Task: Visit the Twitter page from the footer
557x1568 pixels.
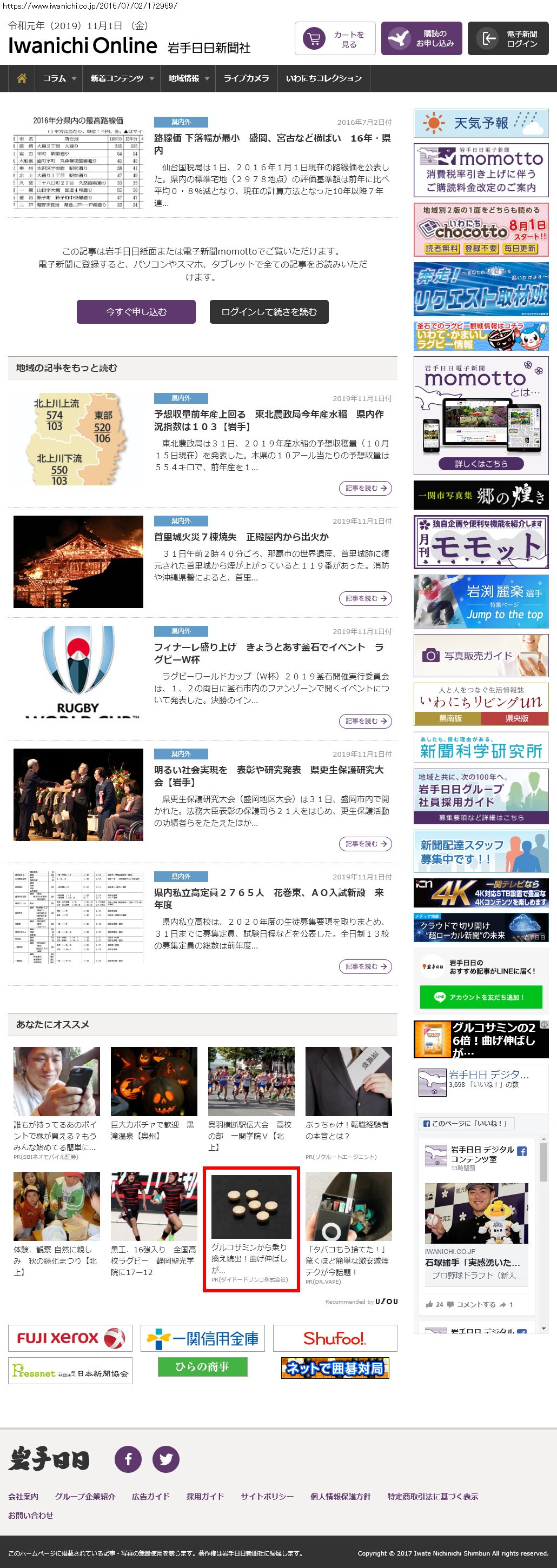Action: coord(165,1459)
